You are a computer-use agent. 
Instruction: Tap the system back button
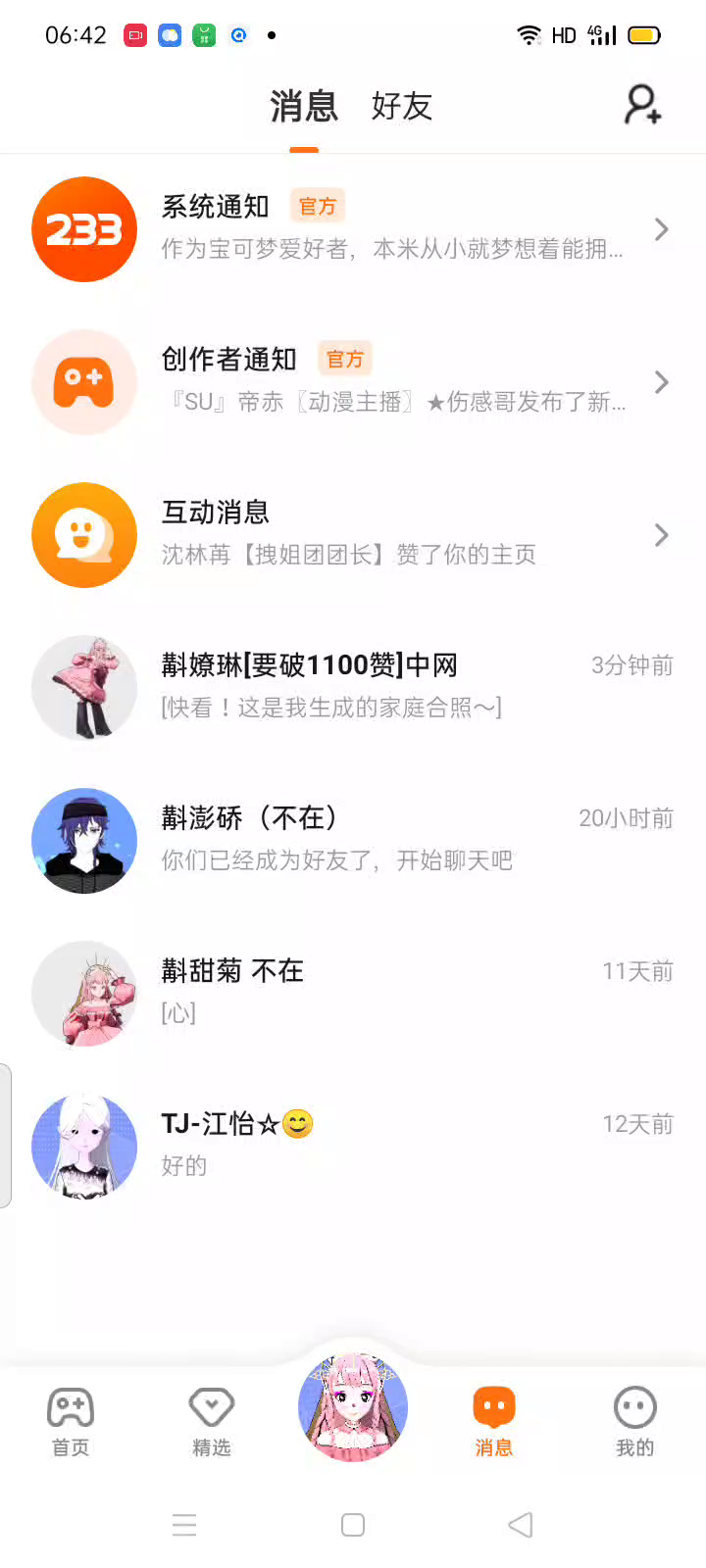(521, 1525)
